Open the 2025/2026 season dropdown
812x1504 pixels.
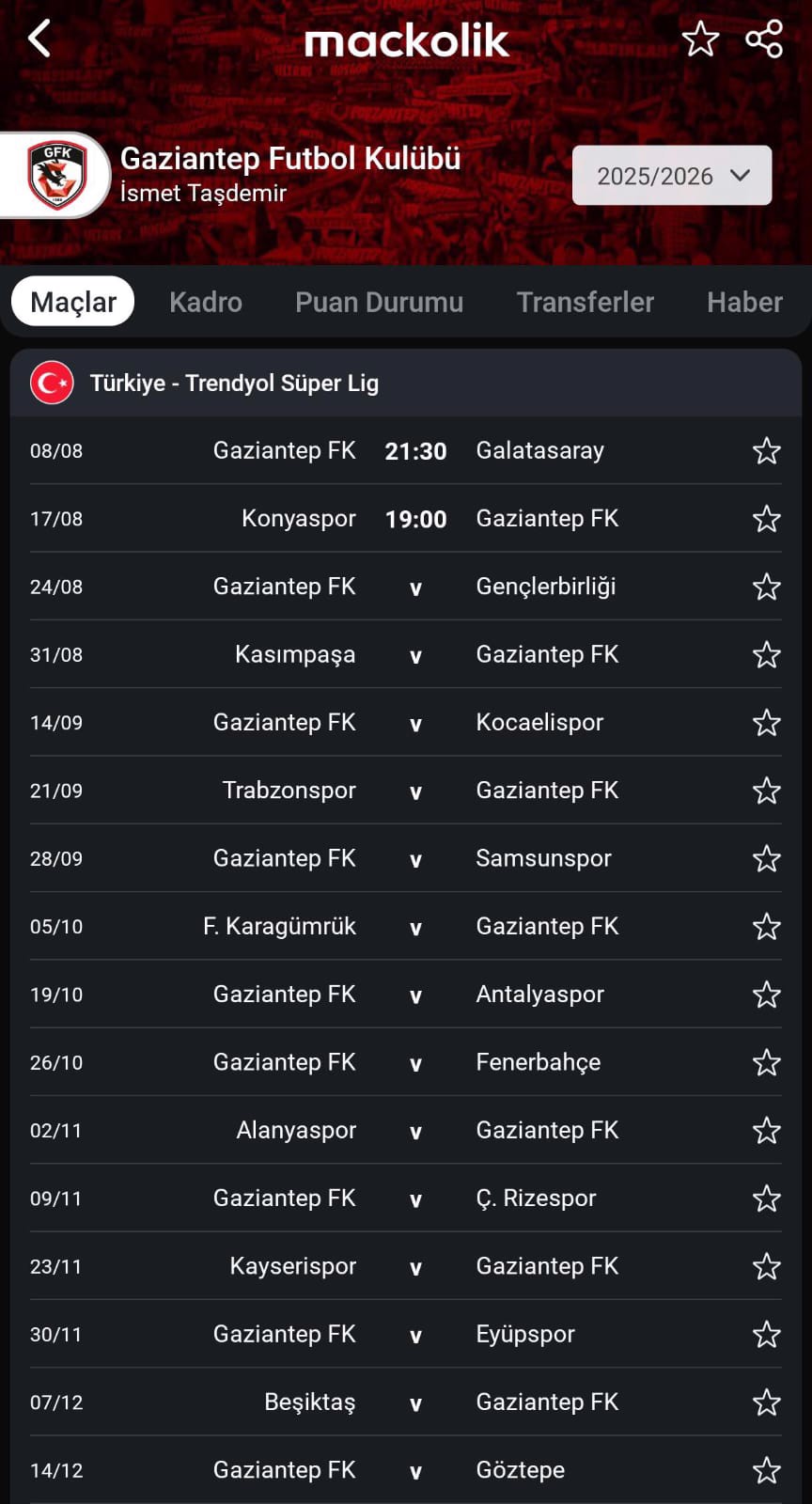672,176
